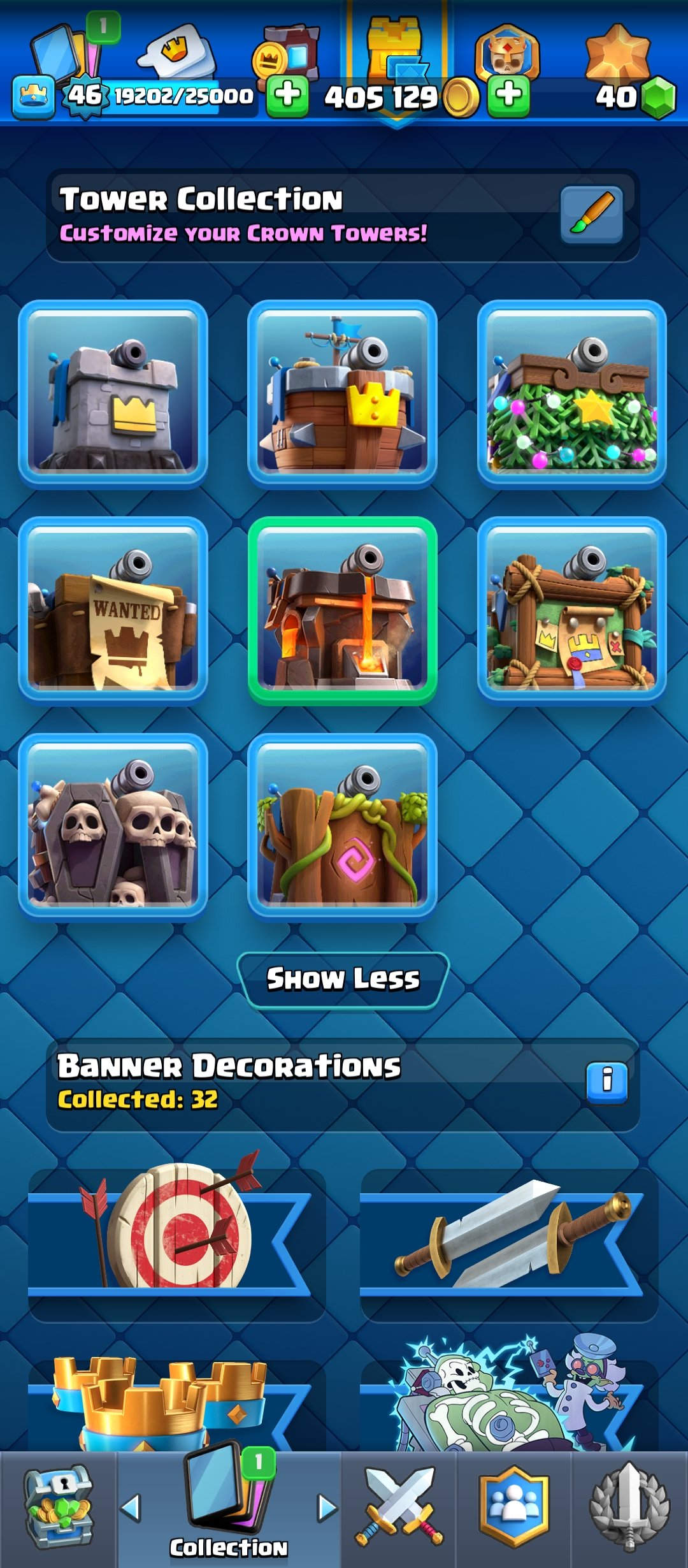Pick the vine-covered tree tower skin
Screen dimensions: 688x1568
[342, 827]
